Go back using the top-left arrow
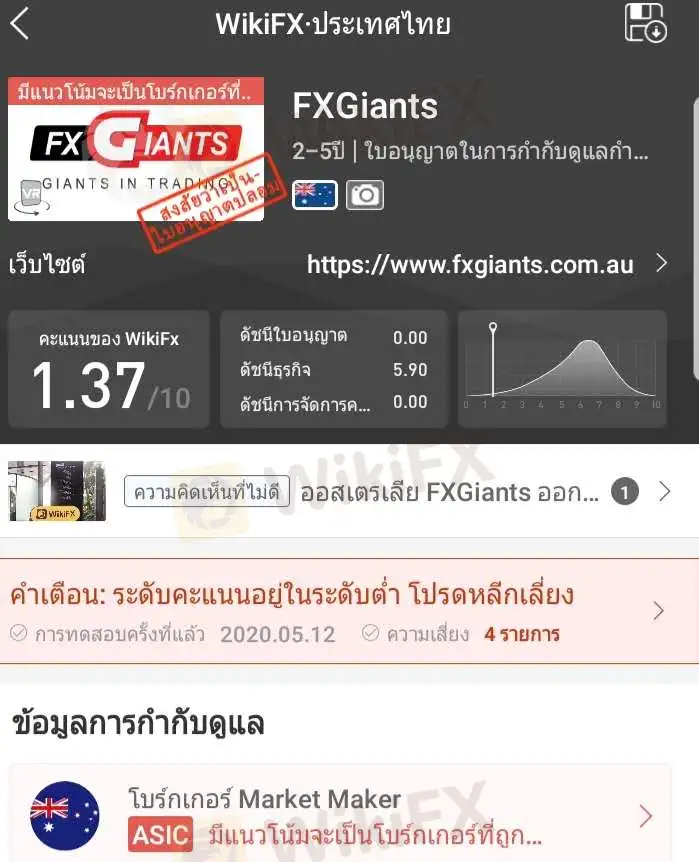Image resolution: width=699 pixels, height=862 pixels. 19,24
